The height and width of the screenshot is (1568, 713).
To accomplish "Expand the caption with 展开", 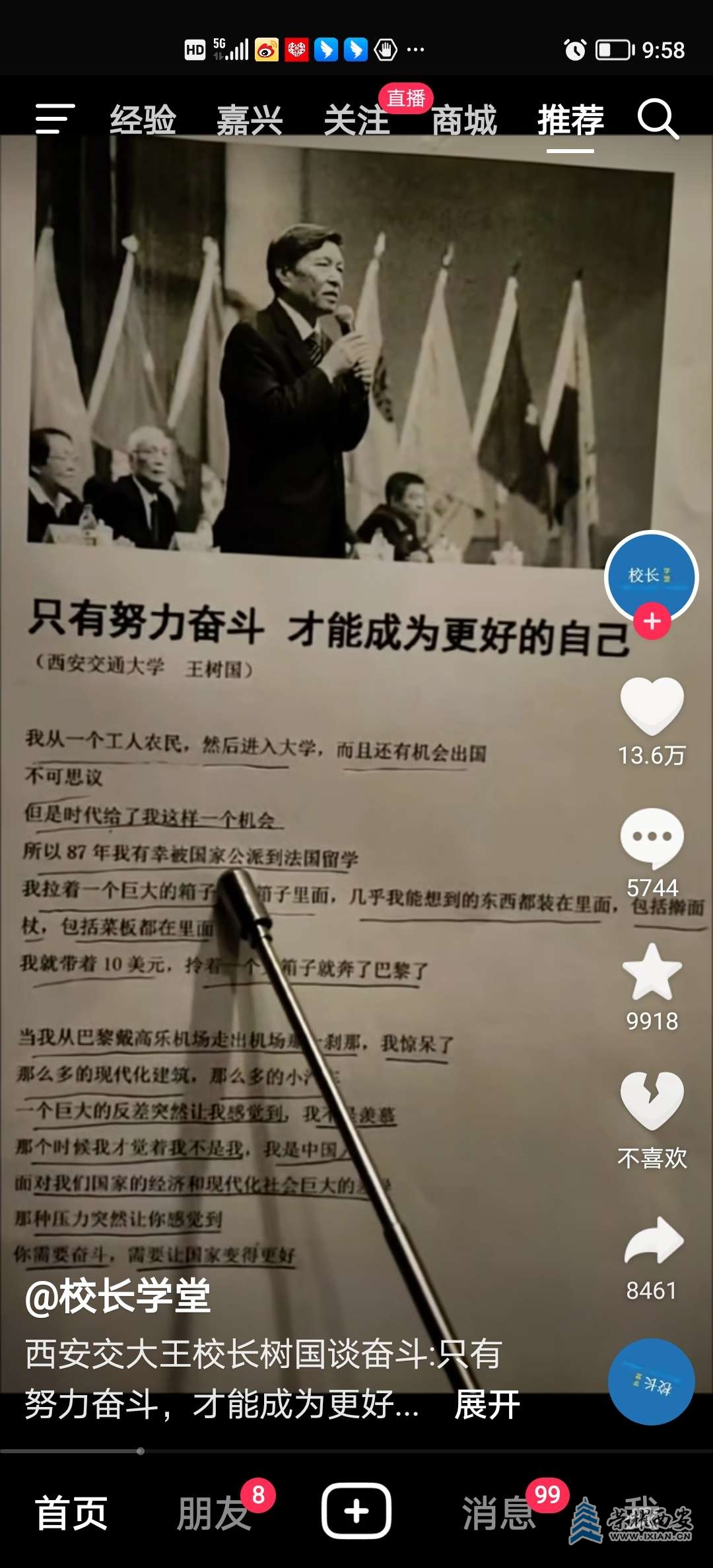I will point(487,1404).
